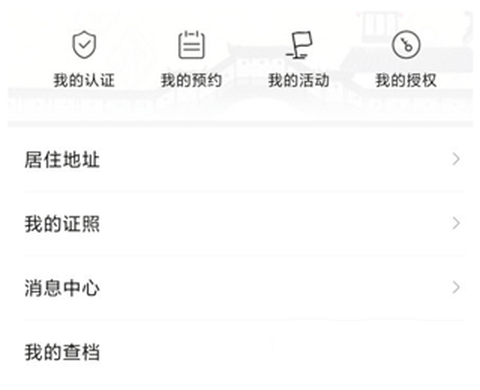
Task: Open 我的预约 (My Appointments)
Action: click(x=191, y=59)
